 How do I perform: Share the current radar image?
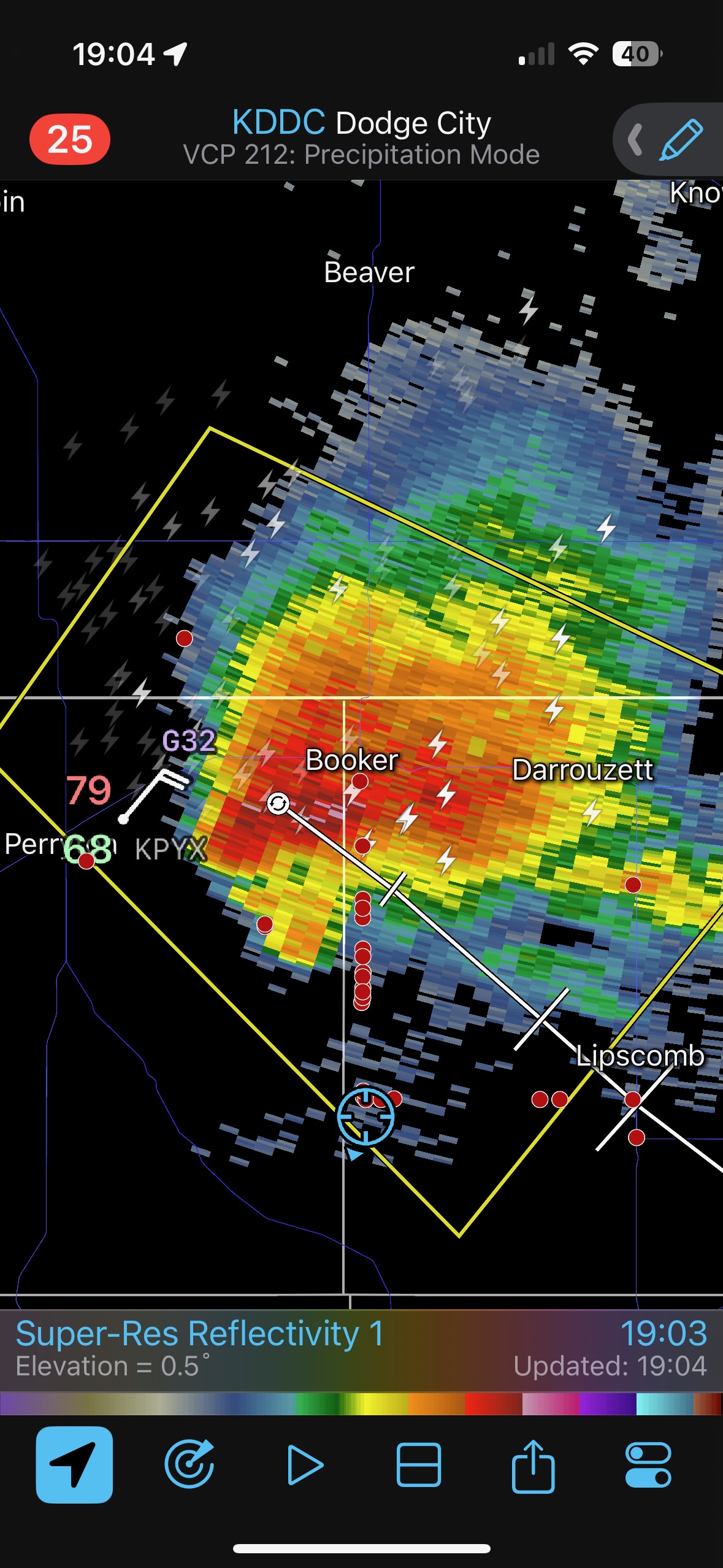533,1464
